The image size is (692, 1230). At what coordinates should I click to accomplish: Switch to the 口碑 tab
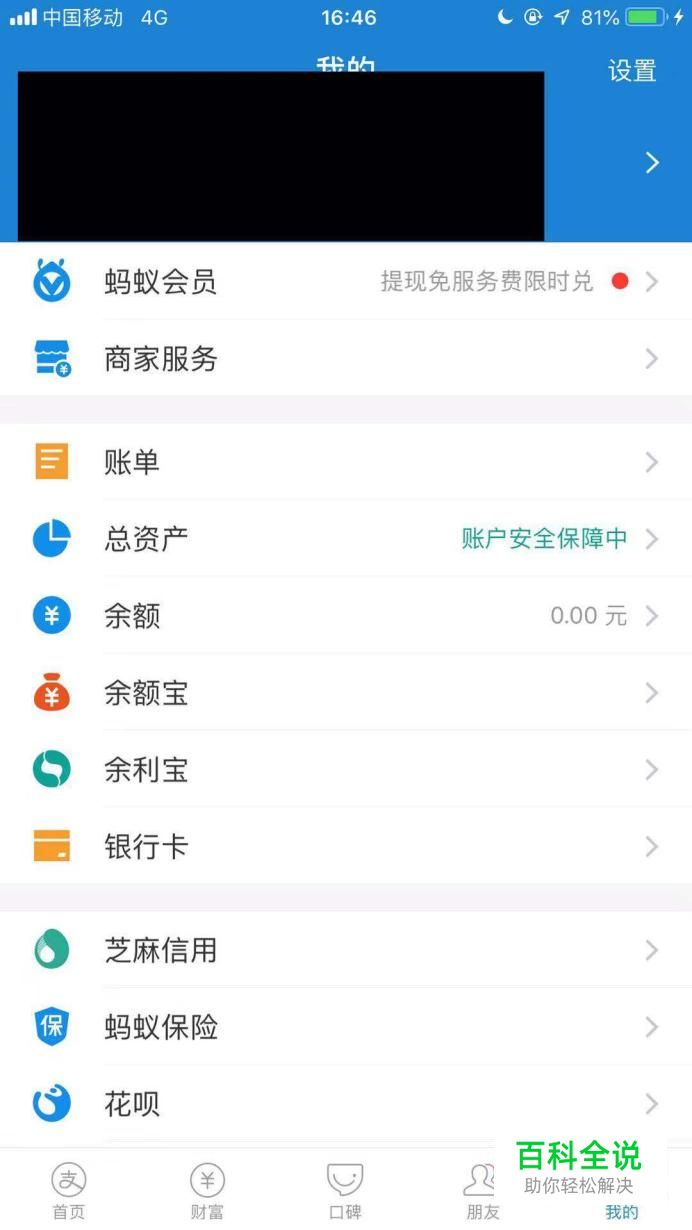[345, 1191]
